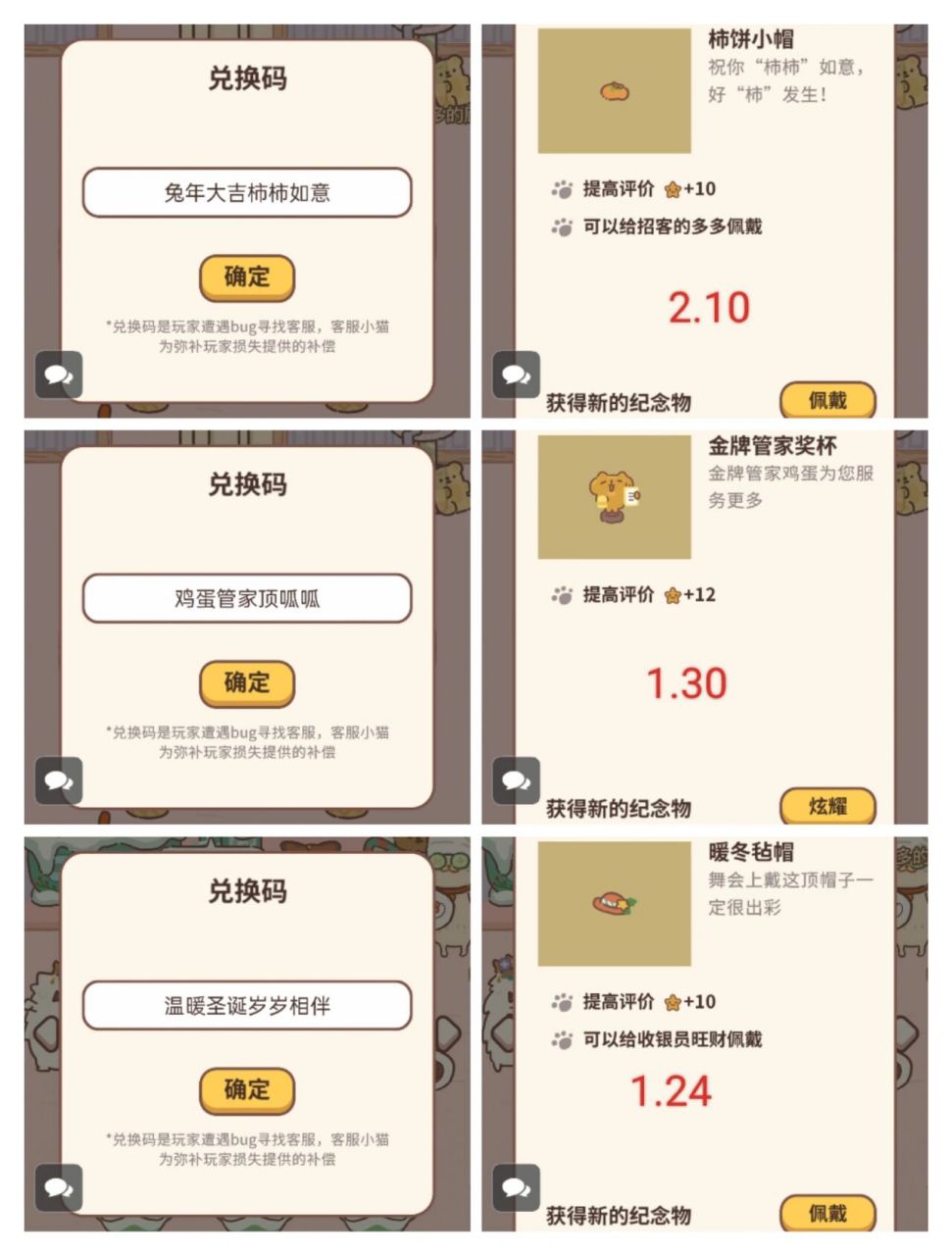This screenshot has height=1255, width=952.
Task: Open the chat bubble icon below the 鸡蛋管家 code dialog
Action: point(61,779)
